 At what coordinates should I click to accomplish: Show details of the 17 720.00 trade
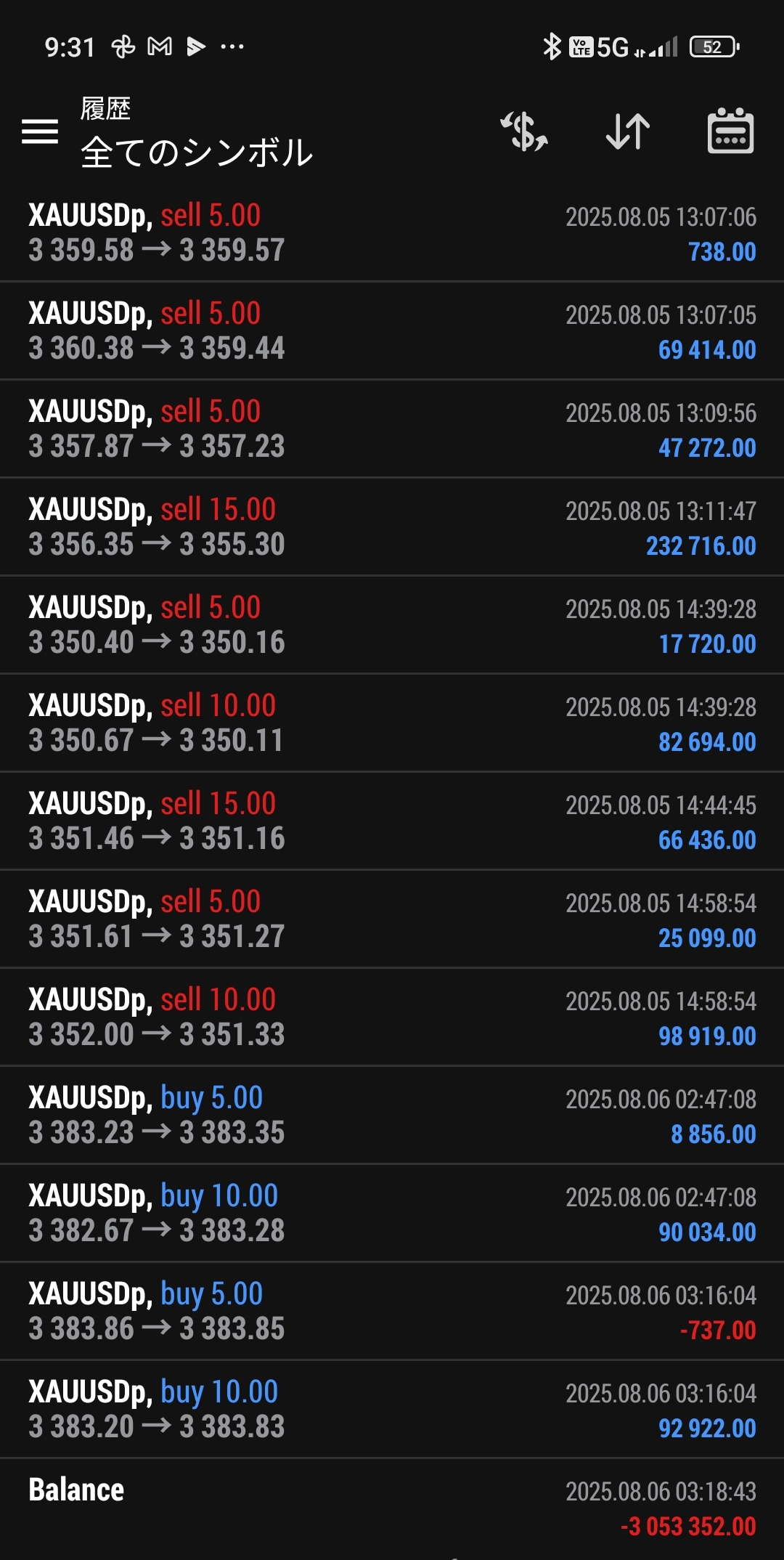(x=392, y=625)
